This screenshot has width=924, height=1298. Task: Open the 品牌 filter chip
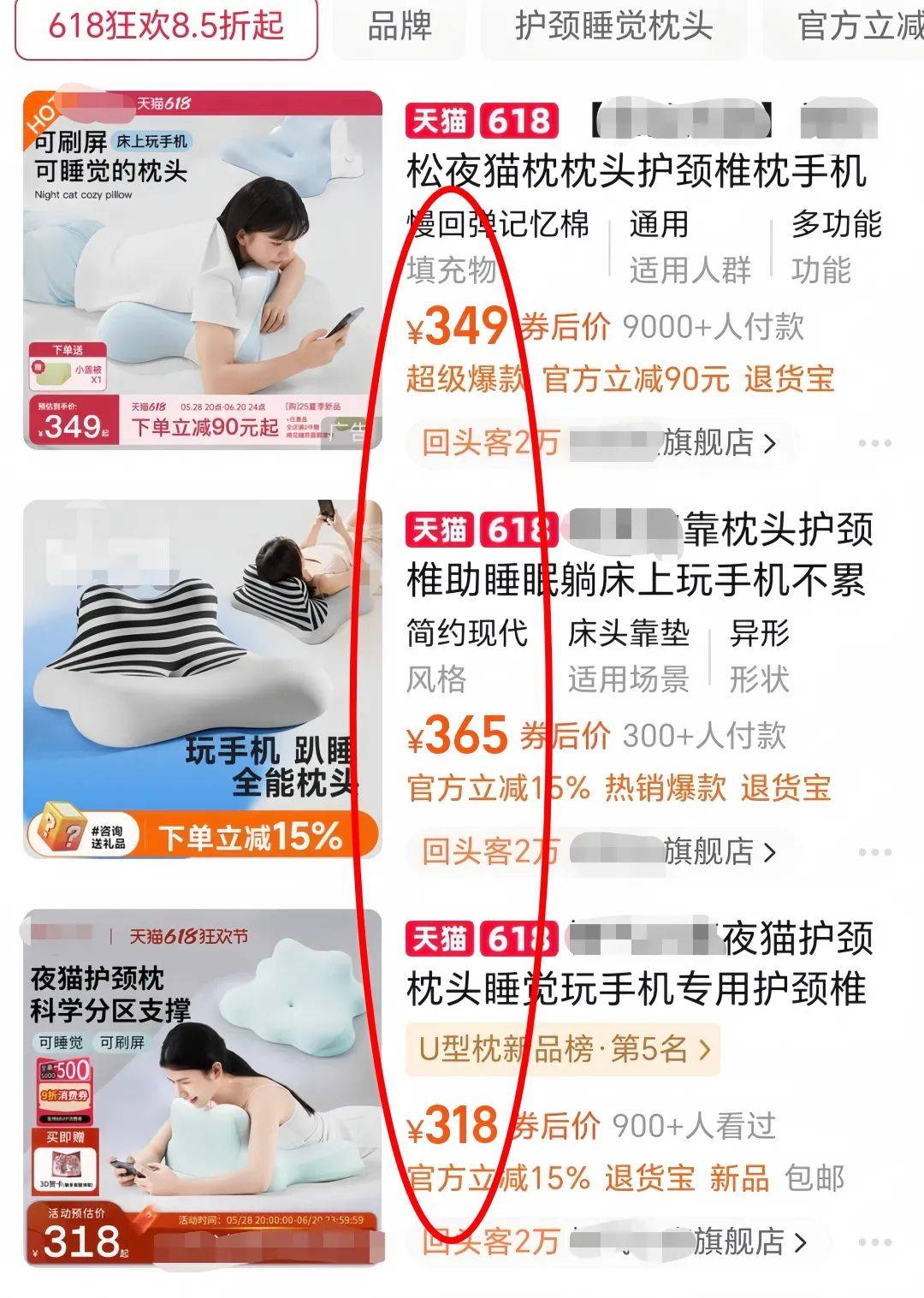[399, 26]
